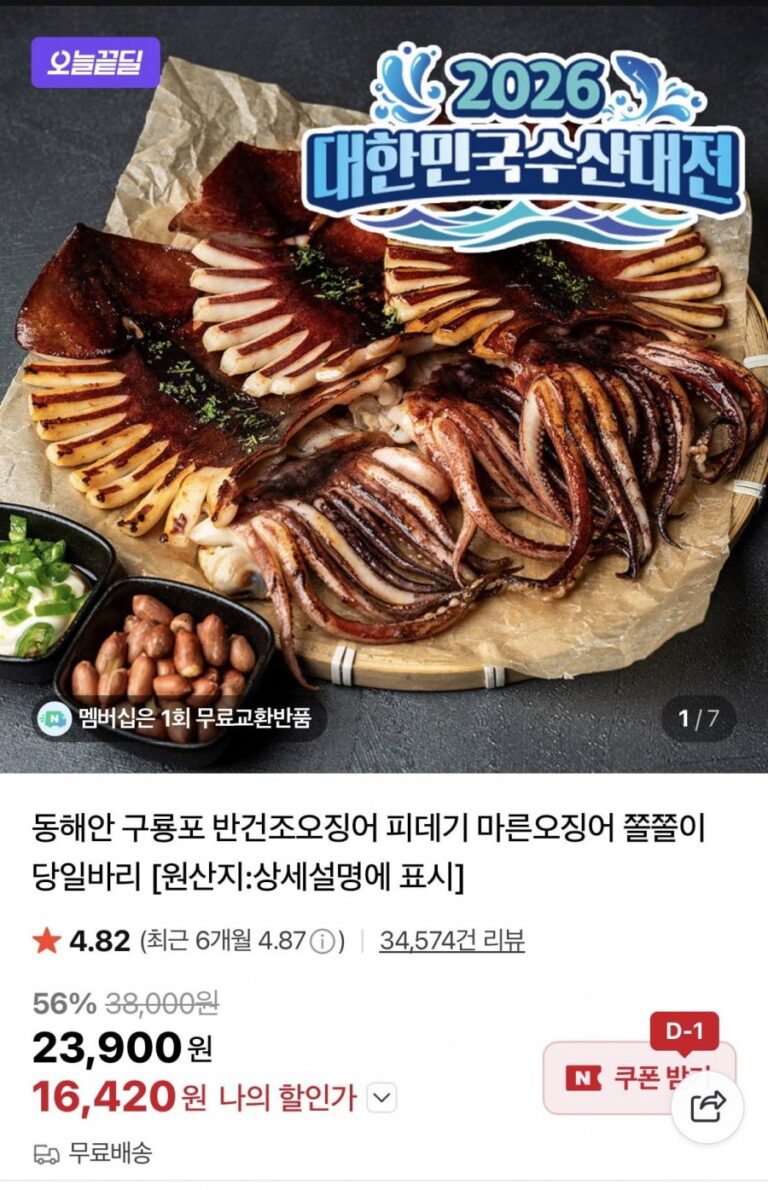Open the squid product image gallery
This screenshot has width=768, height=1190.
(384, 400)
